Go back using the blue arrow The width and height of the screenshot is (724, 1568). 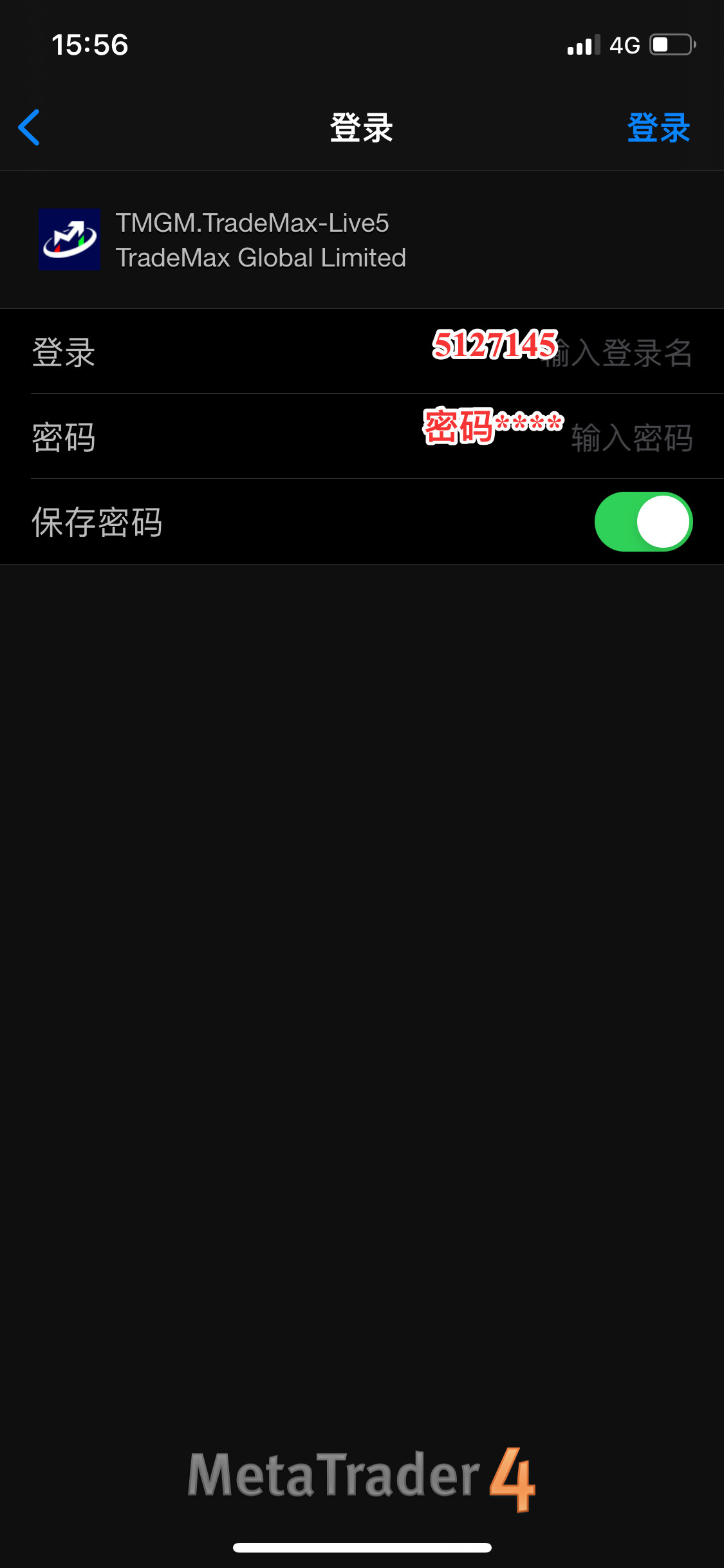[x=30, y=127]
